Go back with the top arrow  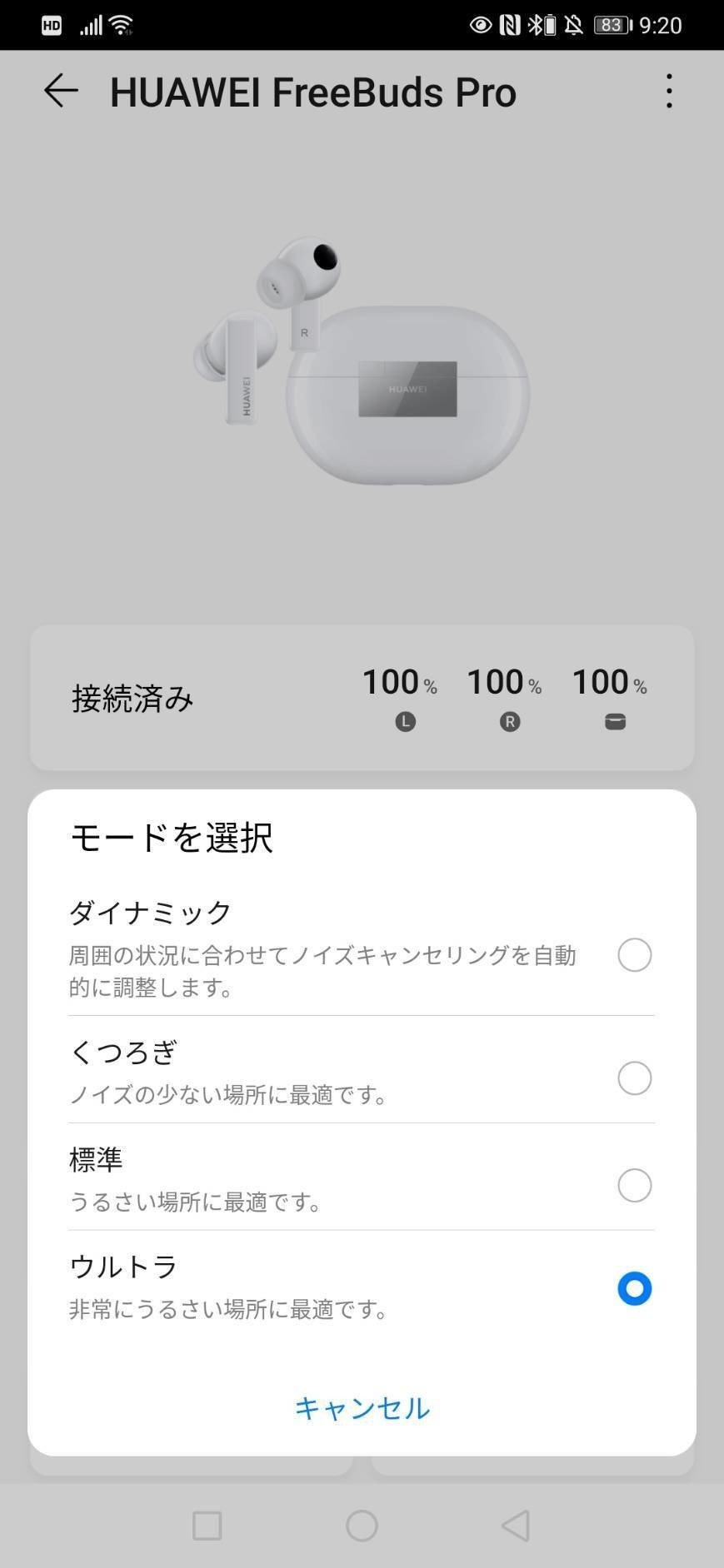coord(61,91)
